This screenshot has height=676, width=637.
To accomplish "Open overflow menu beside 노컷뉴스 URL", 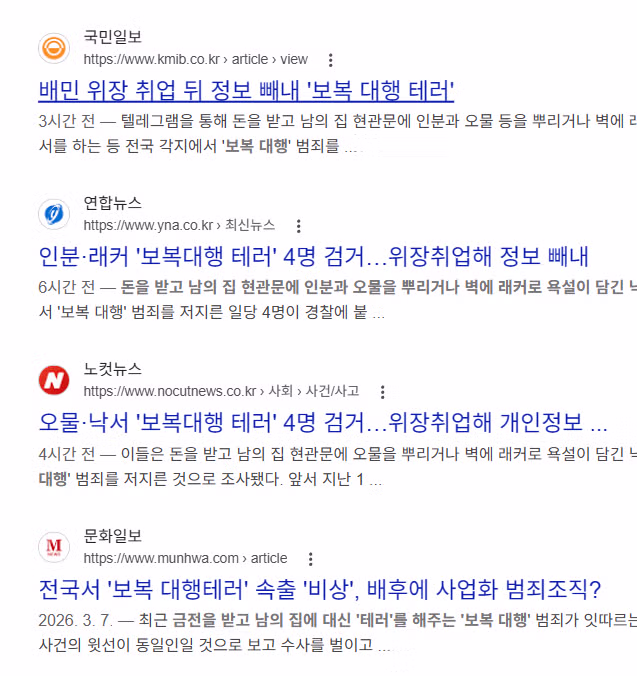I will pos(382,392).
